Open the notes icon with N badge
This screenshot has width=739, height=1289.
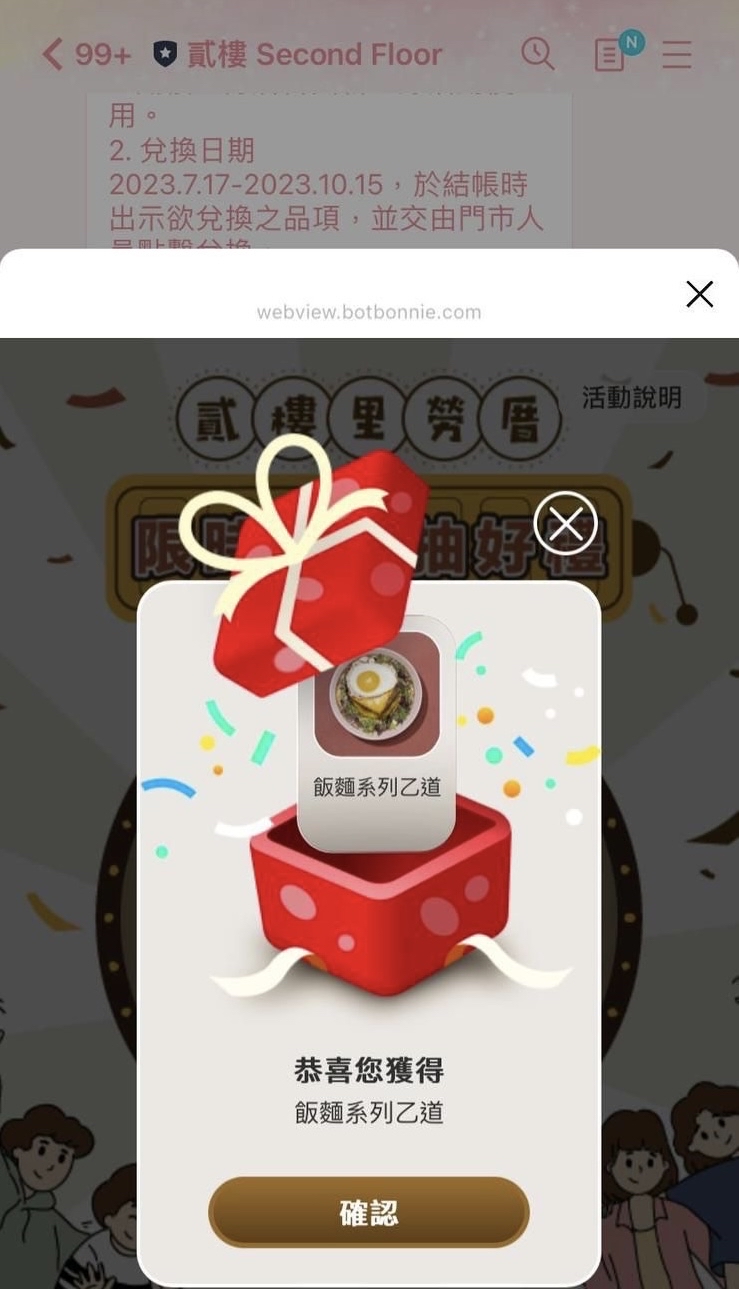(x=612, y=54)
